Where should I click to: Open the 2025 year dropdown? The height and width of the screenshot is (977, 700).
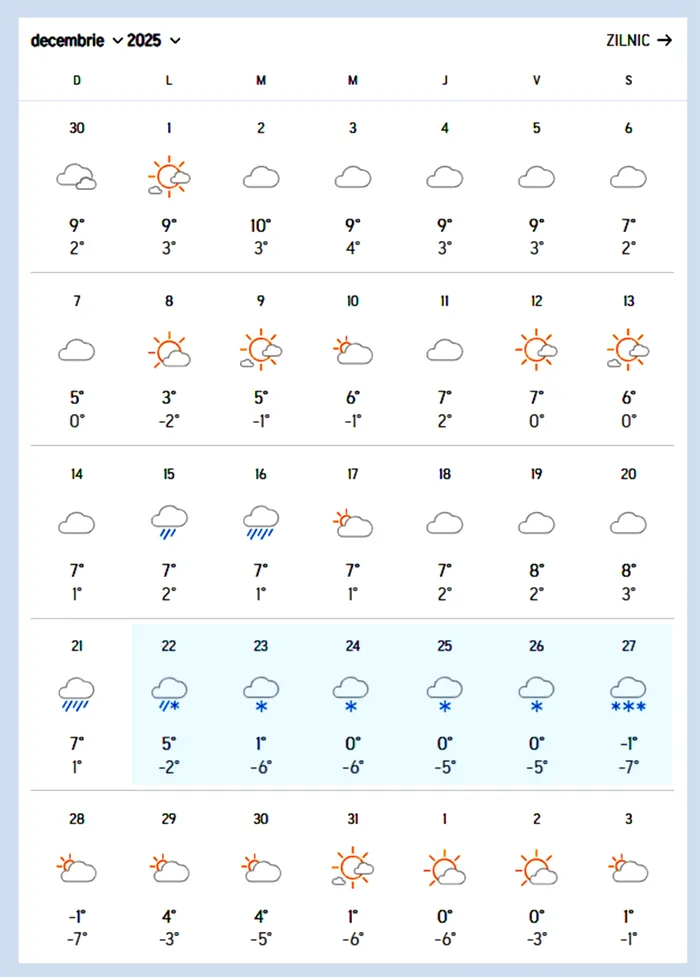tap(154, 41)
